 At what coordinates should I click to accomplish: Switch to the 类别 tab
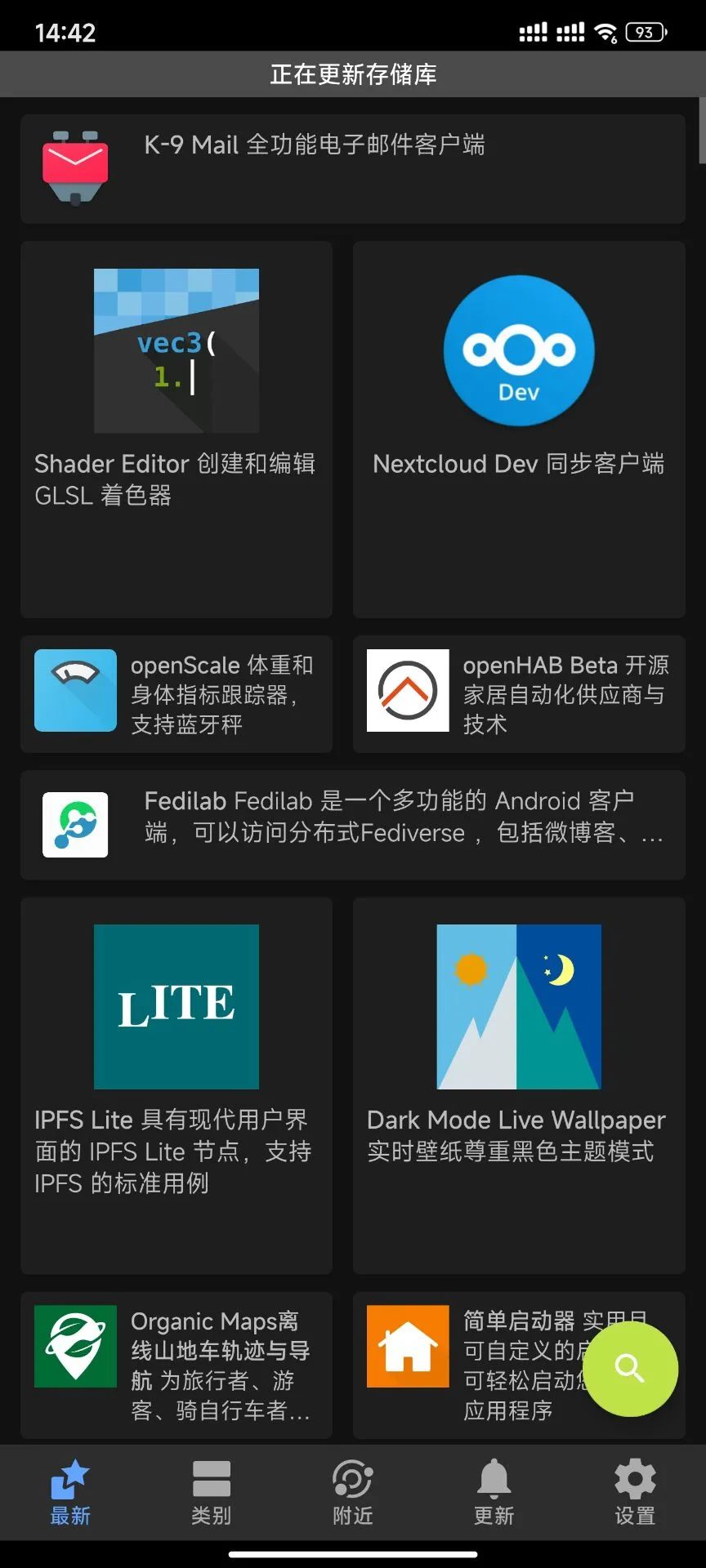[212, 1493]
